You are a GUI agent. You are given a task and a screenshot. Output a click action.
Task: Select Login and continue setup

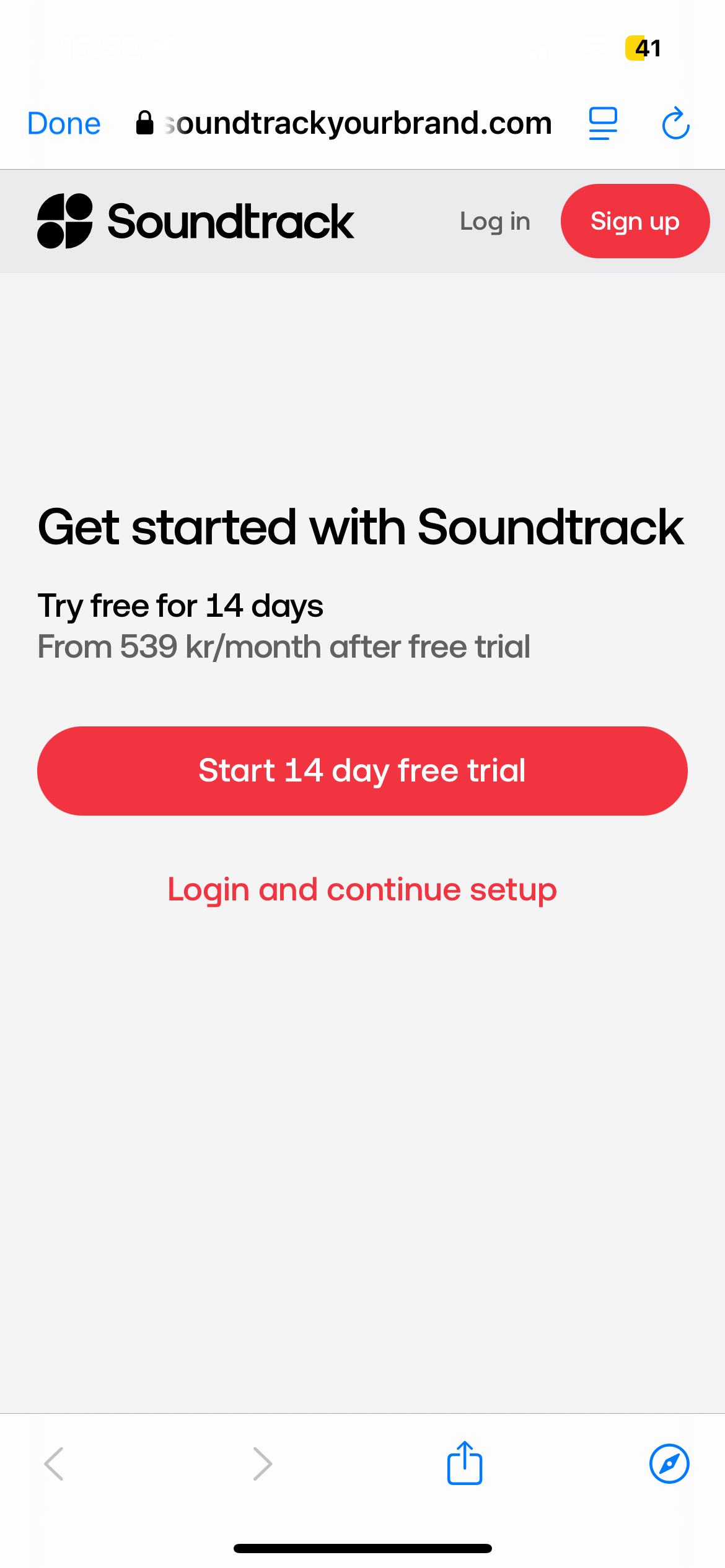coord(362,889)
